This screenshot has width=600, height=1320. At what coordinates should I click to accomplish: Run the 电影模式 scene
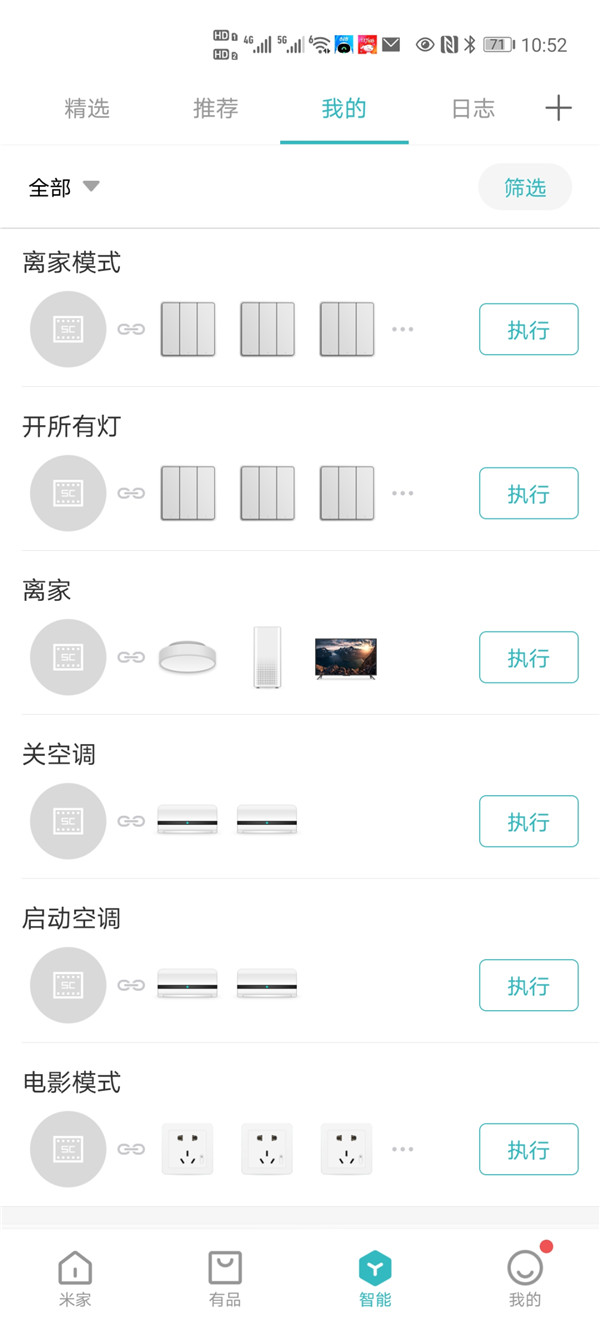pyautogui.click(x=528, y=1149)
